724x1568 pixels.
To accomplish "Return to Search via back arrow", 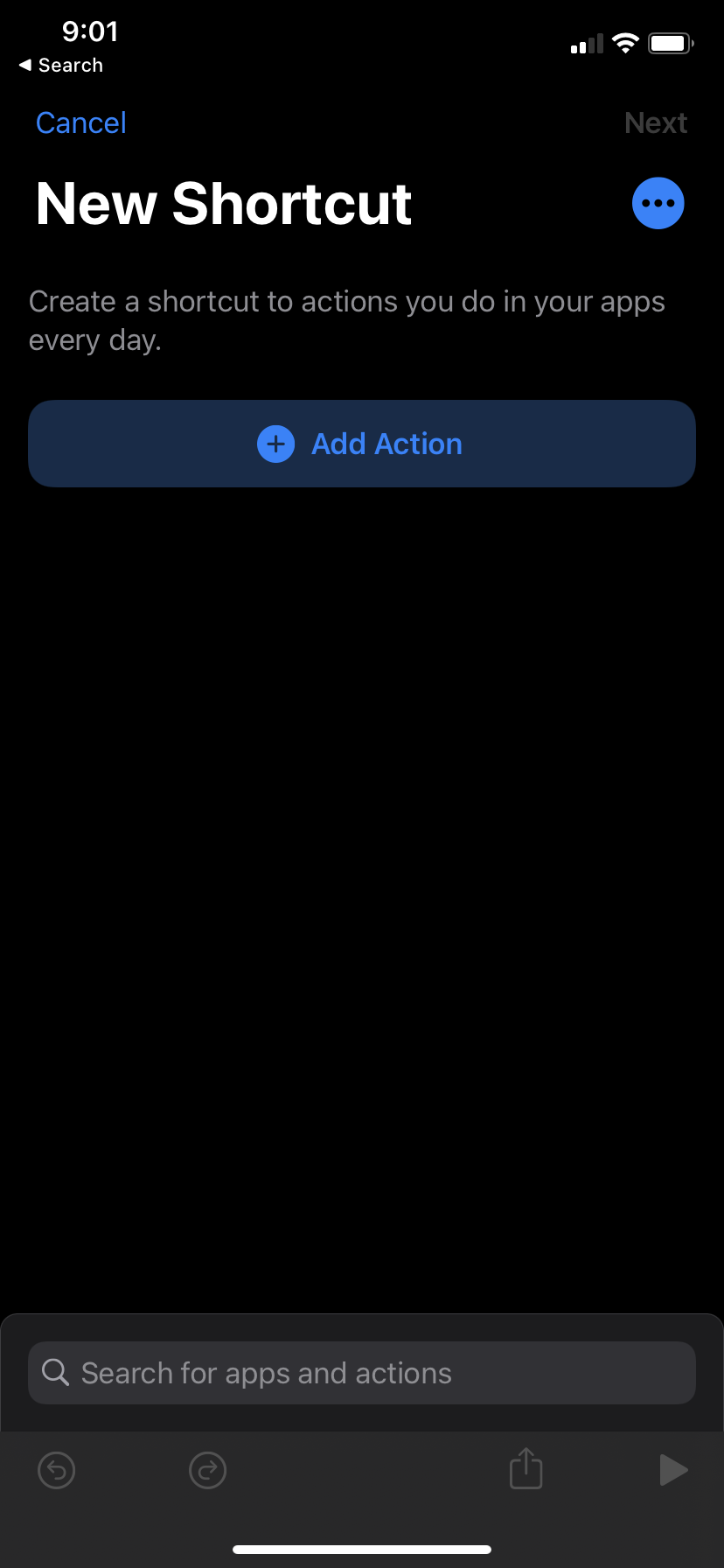I will click(x=60, y=66).
